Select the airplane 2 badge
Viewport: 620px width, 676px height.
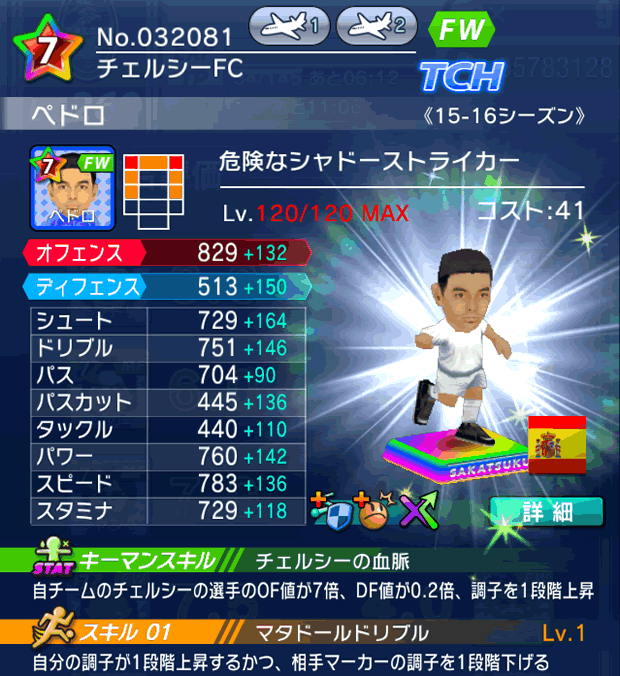coord(376,27)
